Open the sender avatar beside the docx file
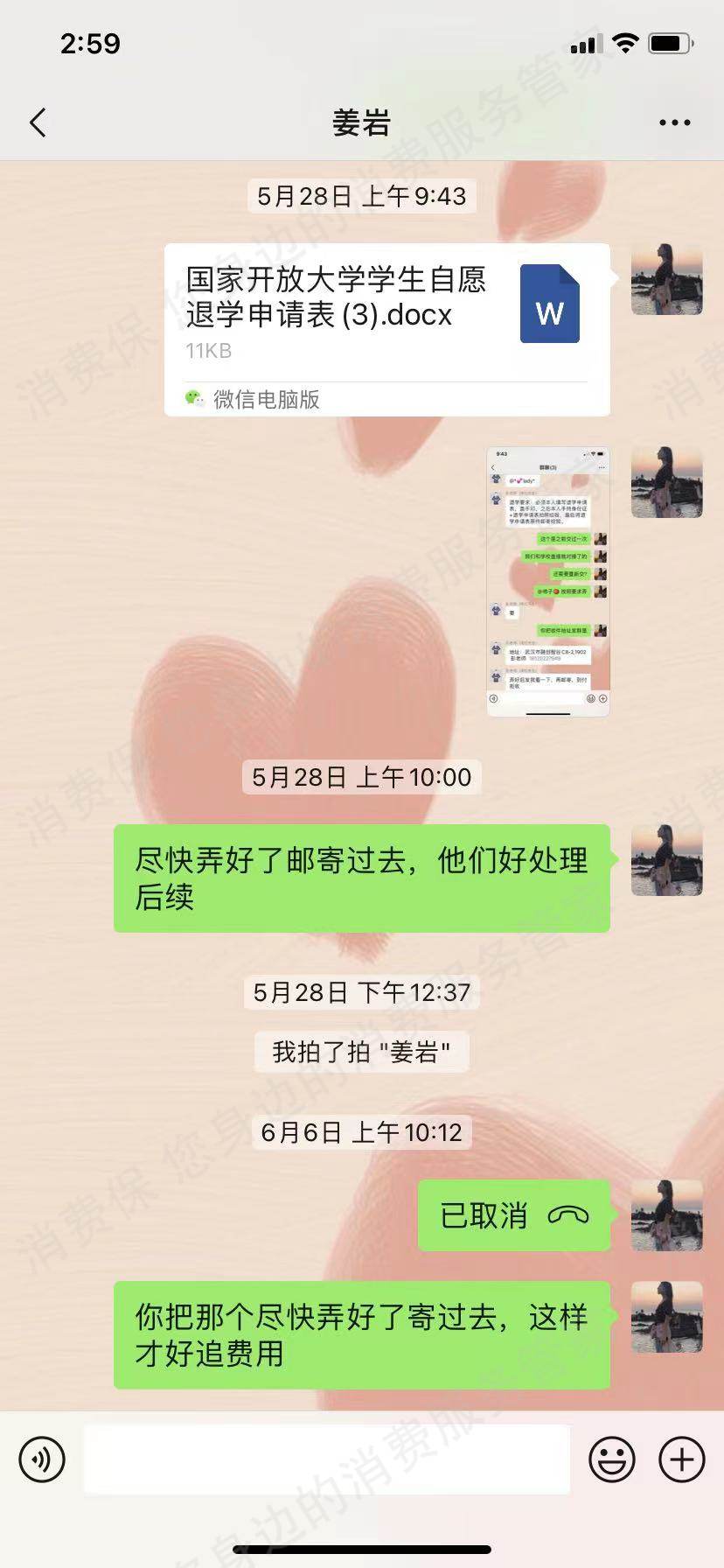Viewport: 724px width, 1568px height. pyautogui.click(x=666, y=279)
